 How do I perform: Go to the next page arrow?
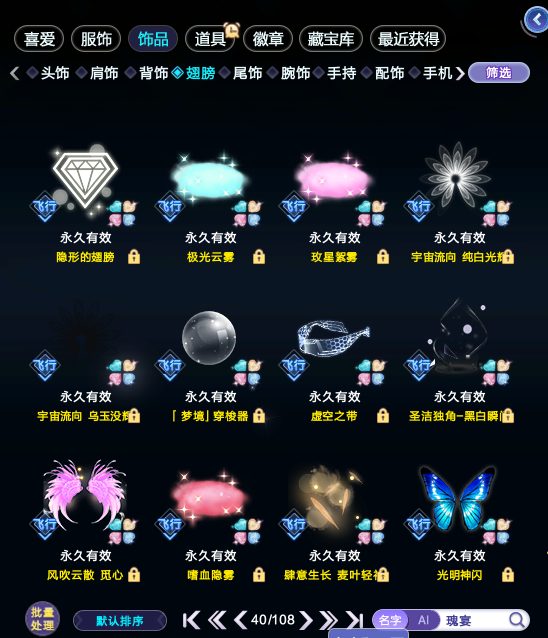coord(306,620)
